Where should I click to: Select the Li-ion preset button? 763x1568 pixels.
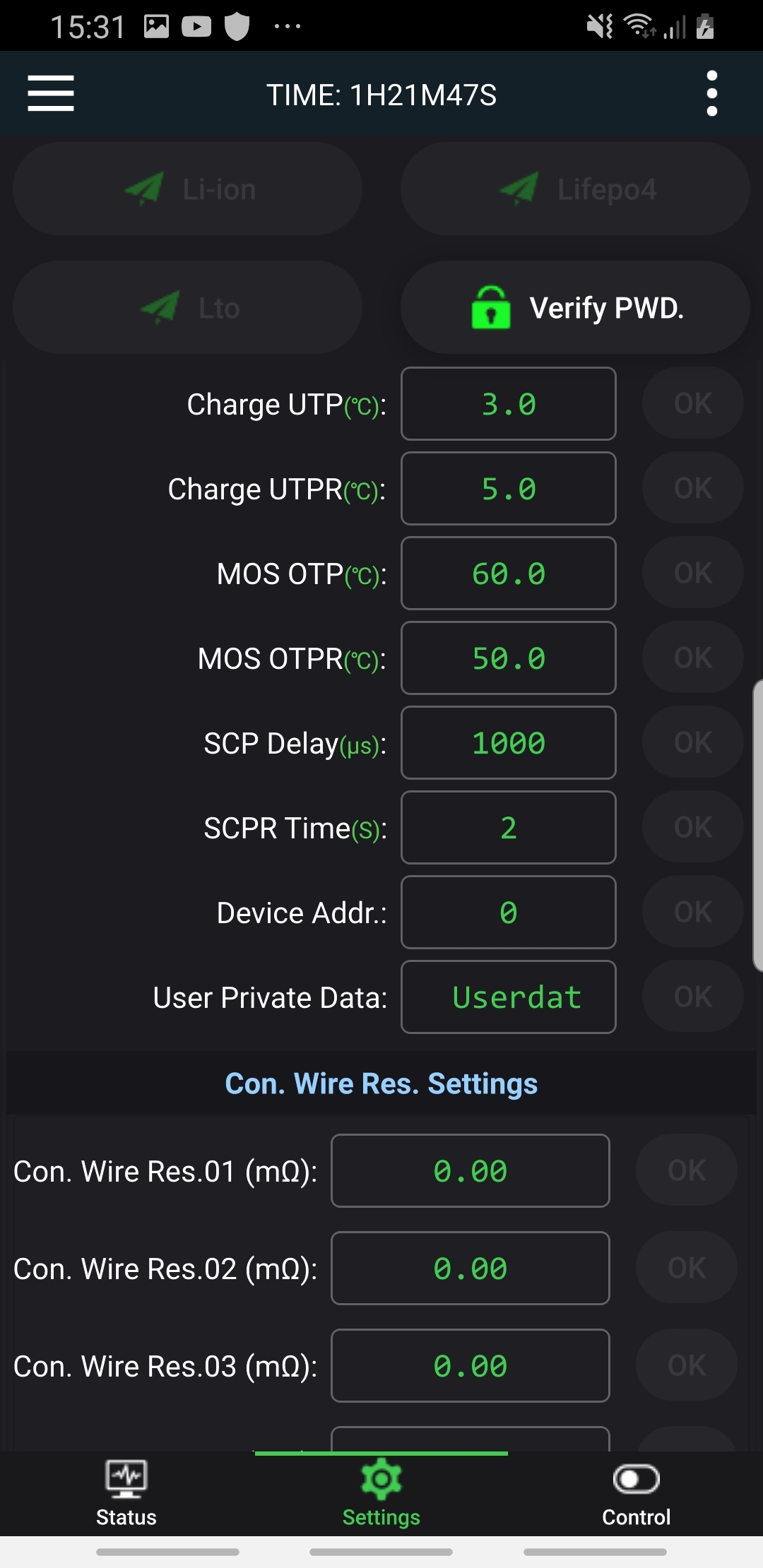[188, 189]
